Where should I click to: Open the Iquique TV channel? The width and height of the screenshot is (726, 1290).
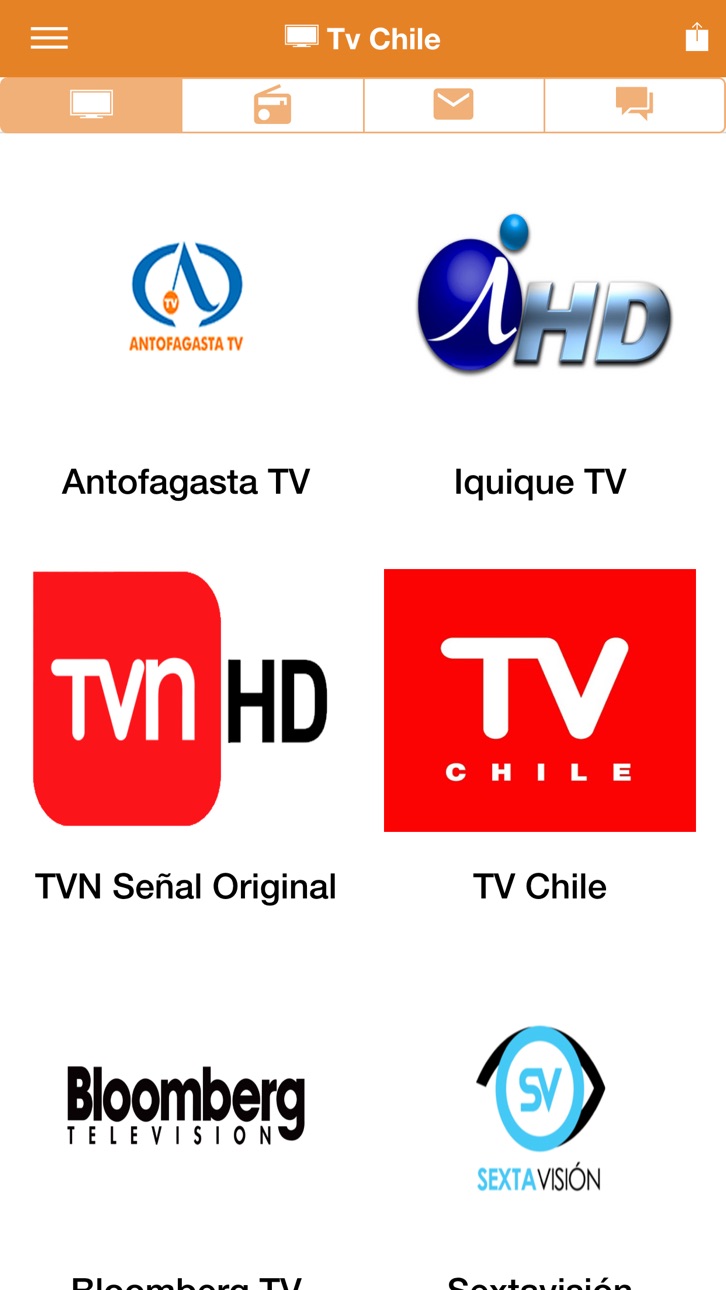tap(540, 350)
